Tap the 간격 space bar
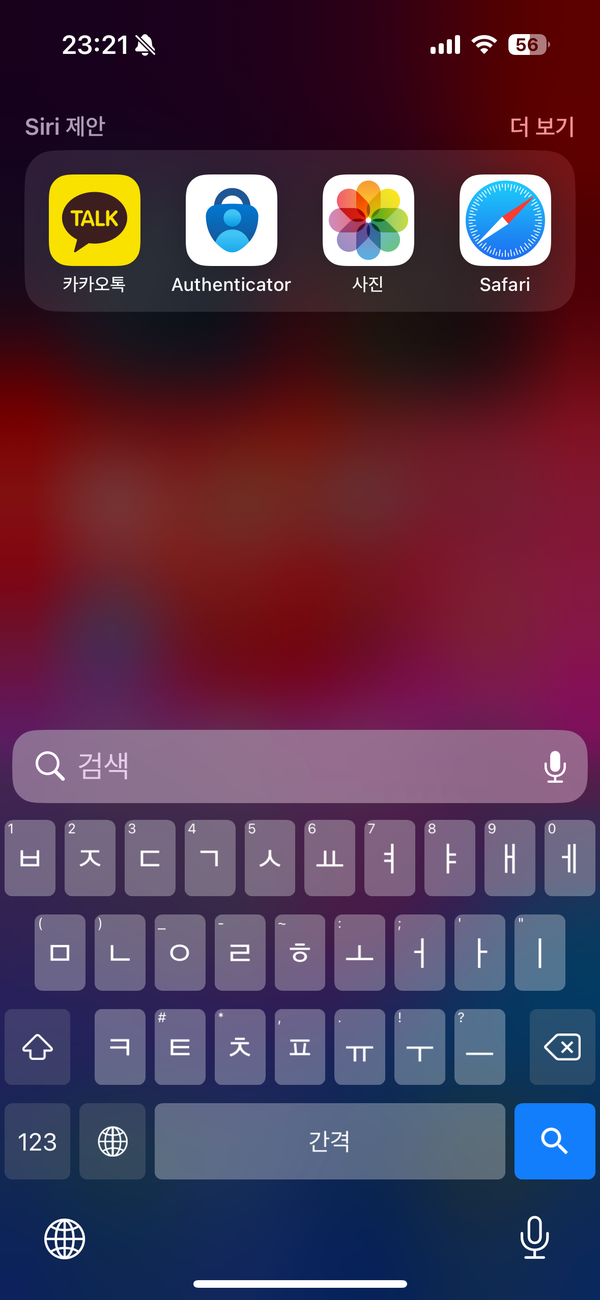Image resolution: width=600 pixels, height=1300 pixels. pyautogui.click(x=329, y=1141)
